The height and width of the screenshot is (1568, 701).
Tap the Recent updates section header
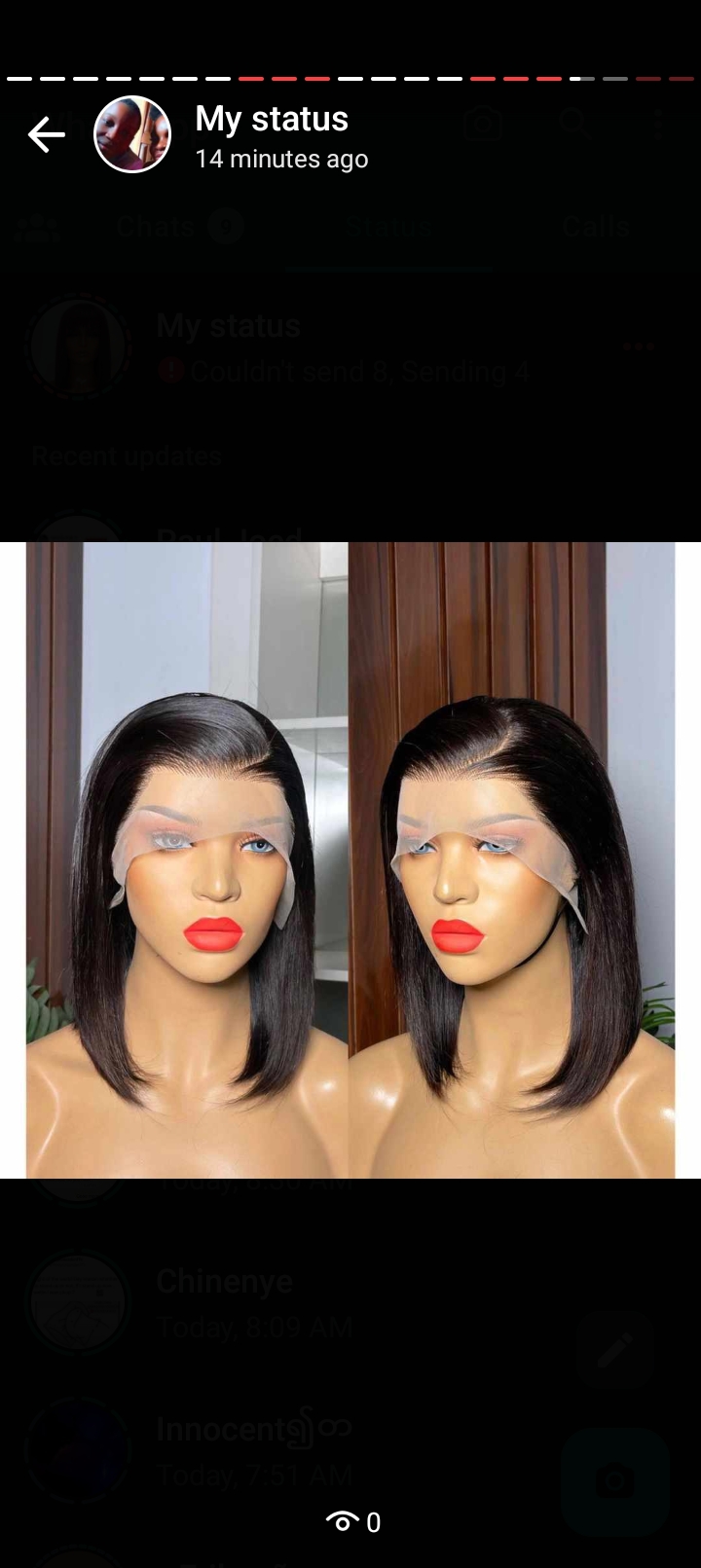pos(125,455)
